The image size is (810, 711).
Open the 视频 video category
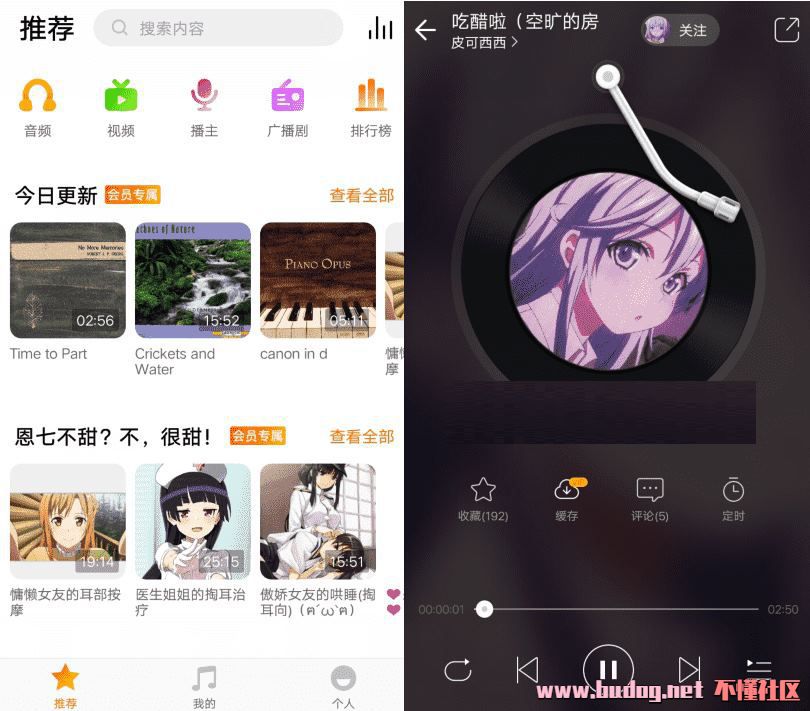pyautogui.click(x=121, y=107)
